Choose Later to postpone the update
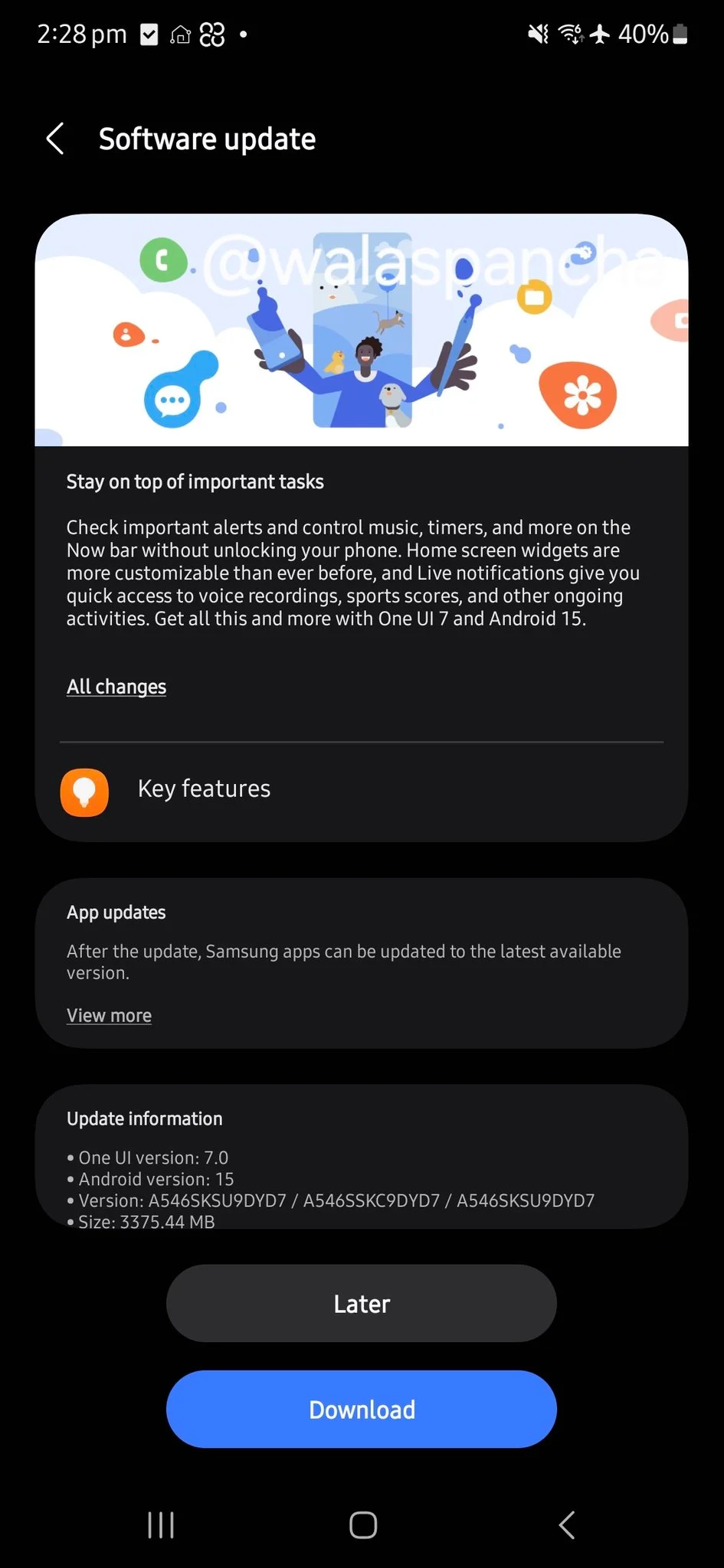This screenshot has height=1568, width=724. point(361,1303)
